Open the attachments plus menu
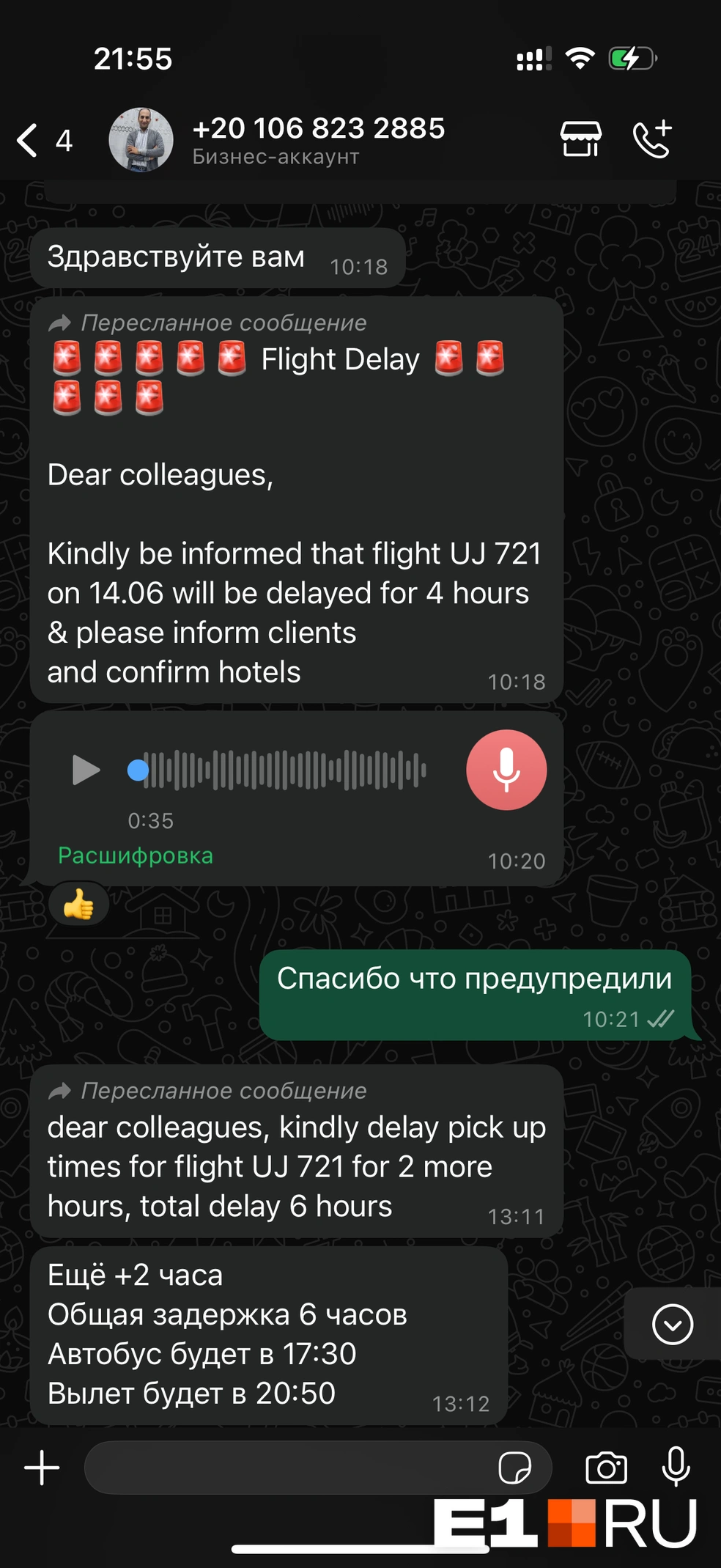The width and height of the screenshot is (721, 1568). click(x=42, y=1468)
